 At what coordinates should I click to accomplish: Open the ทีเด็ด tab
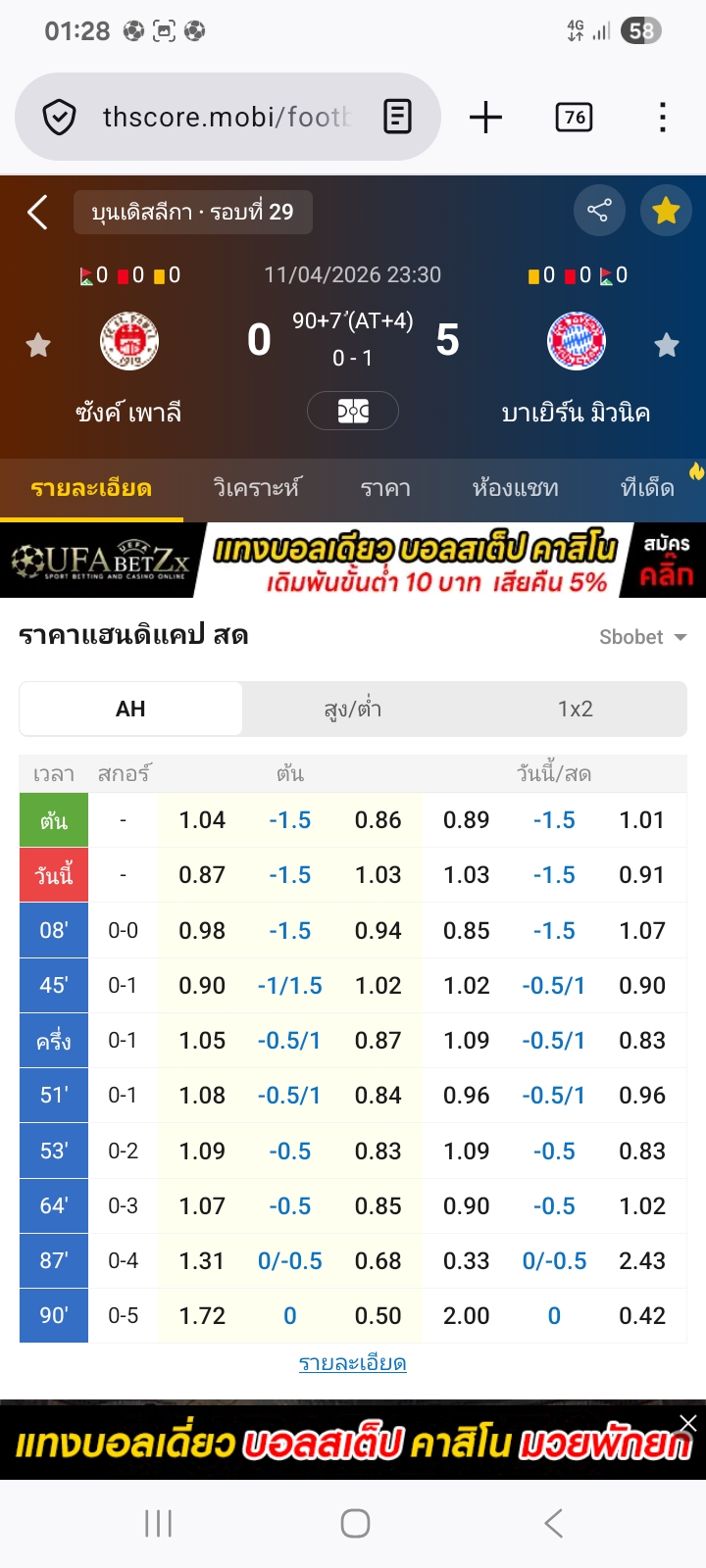tap(648, 488)
